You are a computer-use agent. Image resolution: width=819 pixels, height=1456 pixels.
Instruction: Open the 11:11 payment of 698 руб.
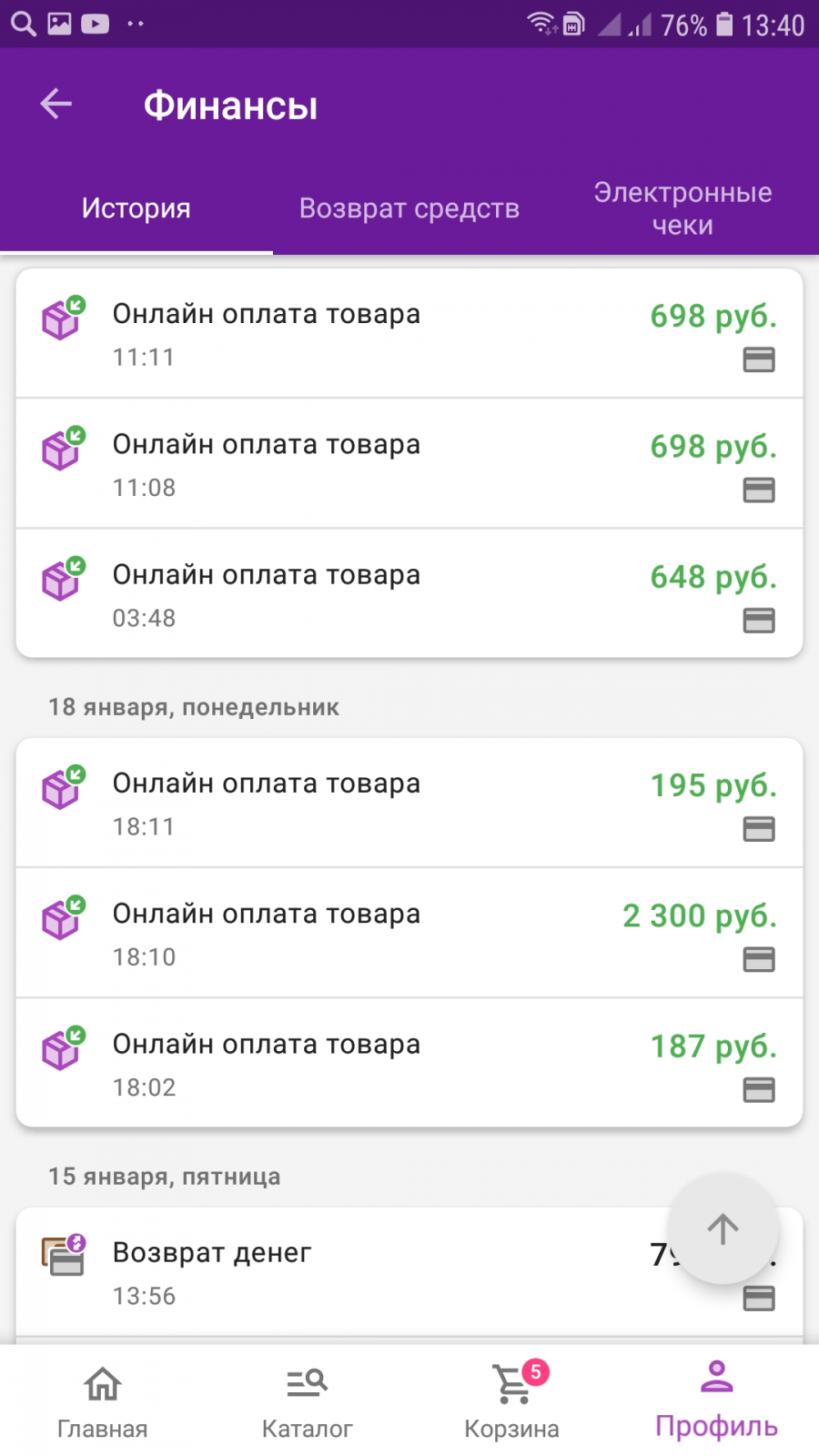(409, 333)
